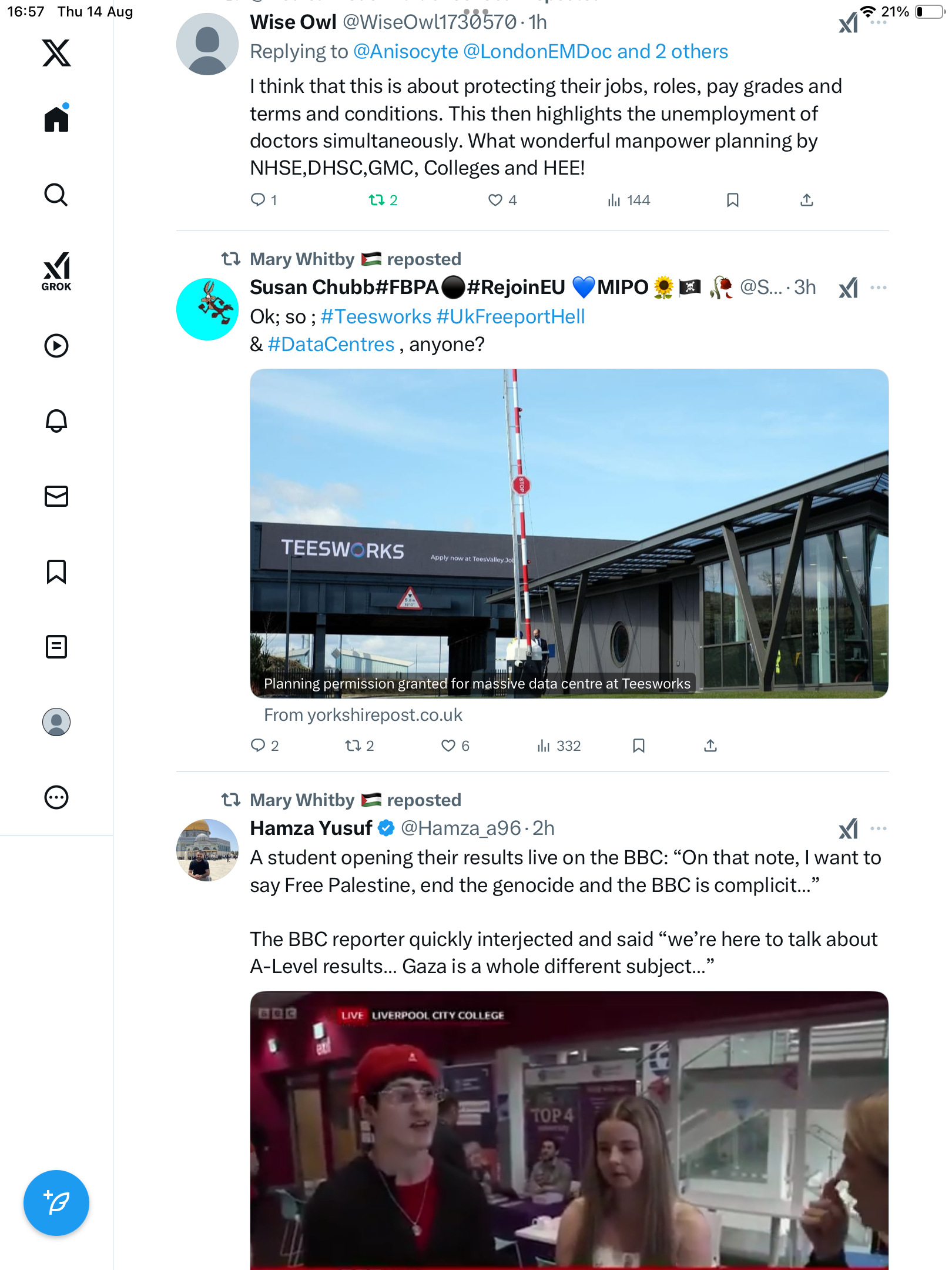Open the notifications bell
This screenshot has width=952, height=1270.
[x=56, y=421]
